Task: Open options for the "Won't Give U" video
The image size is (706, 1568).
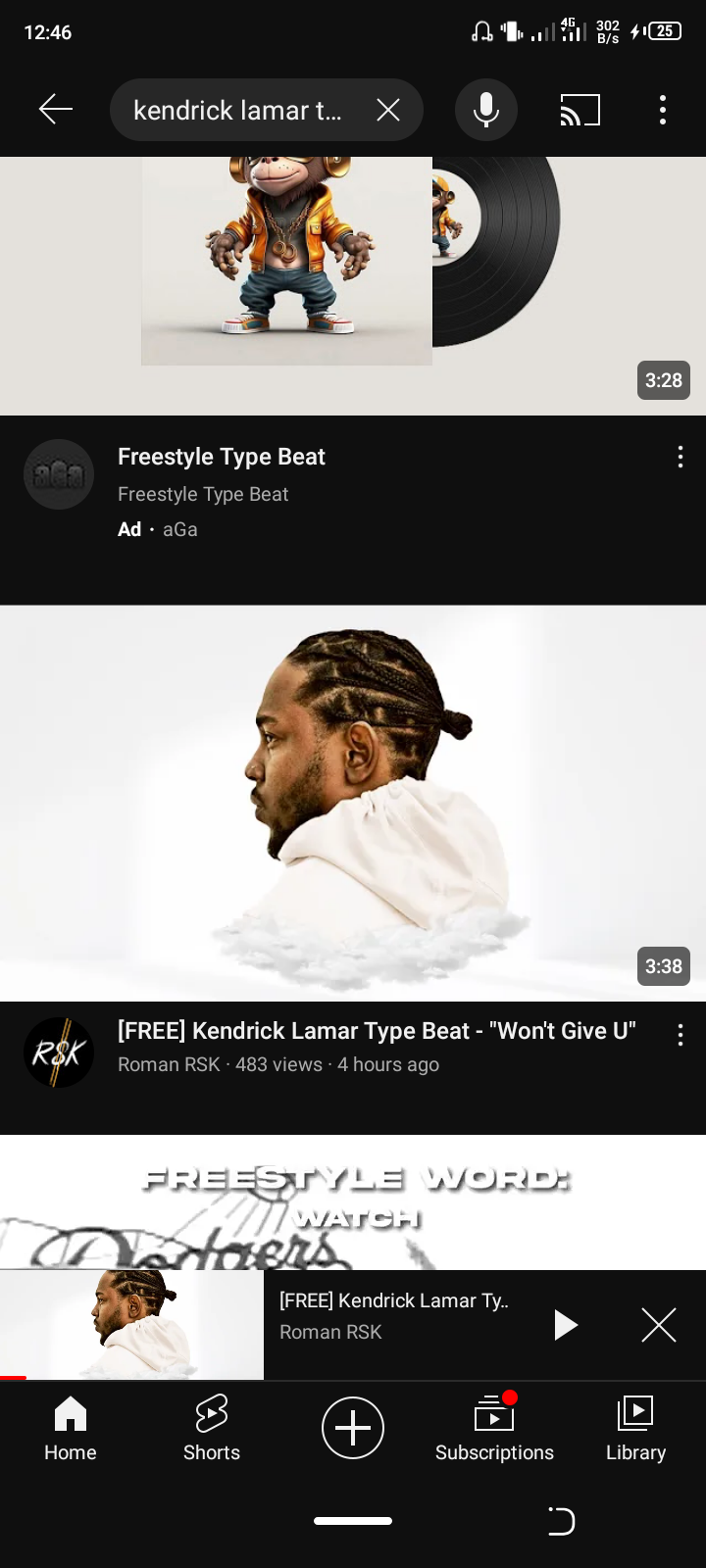Action: coord(680,1035)
